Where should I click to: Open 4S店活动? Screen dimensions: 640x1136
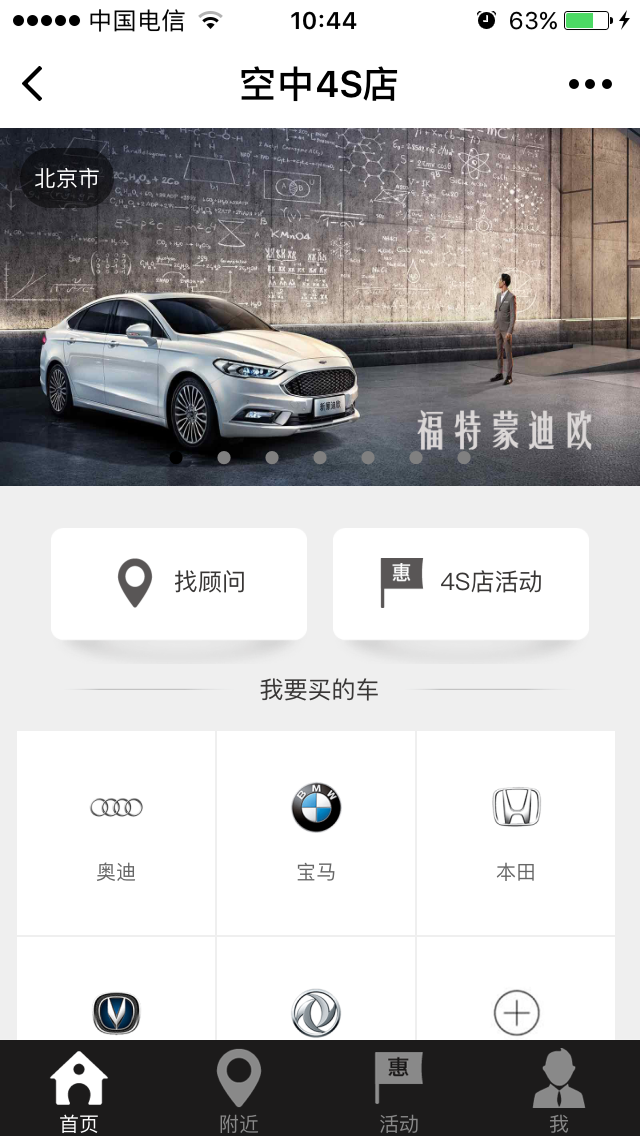tap(461, 583)
